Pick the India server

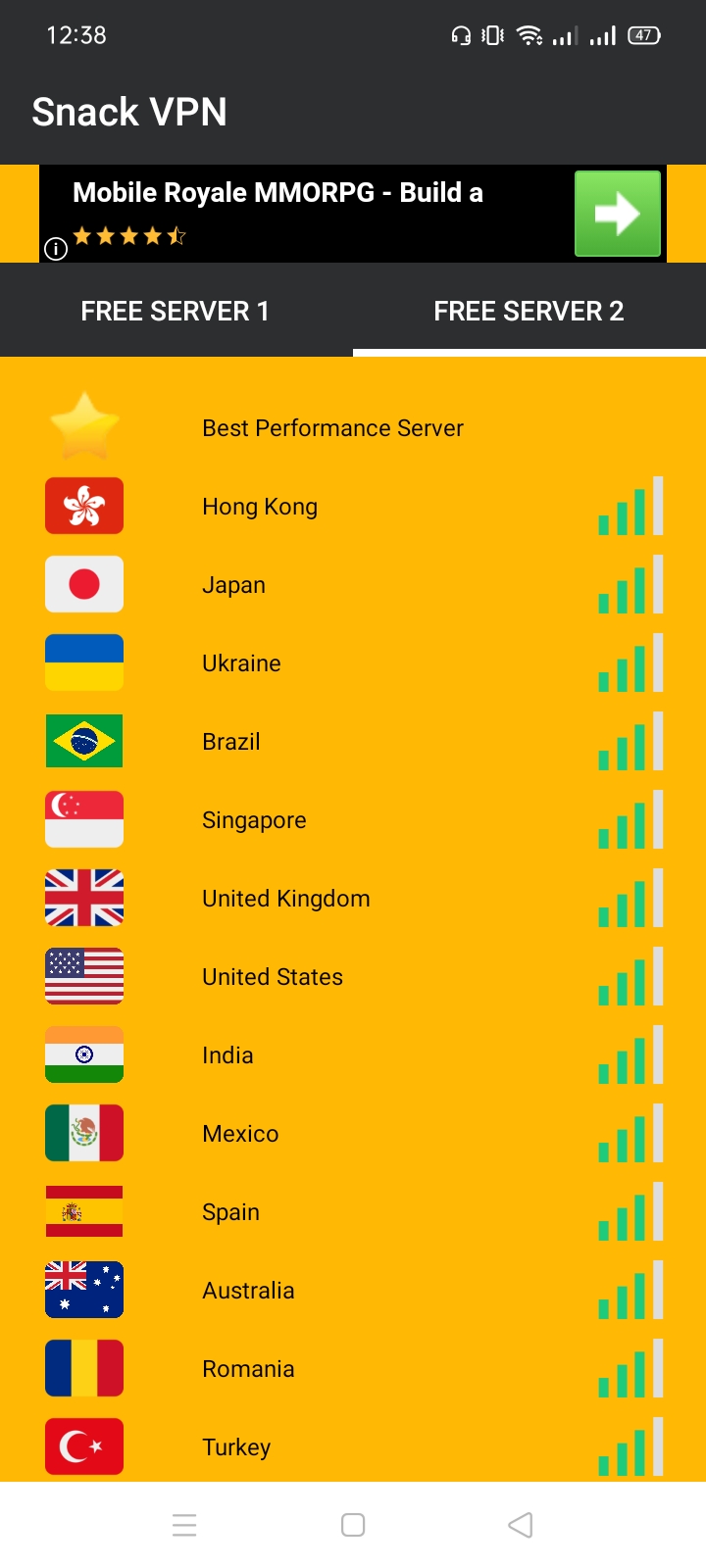227,1055
